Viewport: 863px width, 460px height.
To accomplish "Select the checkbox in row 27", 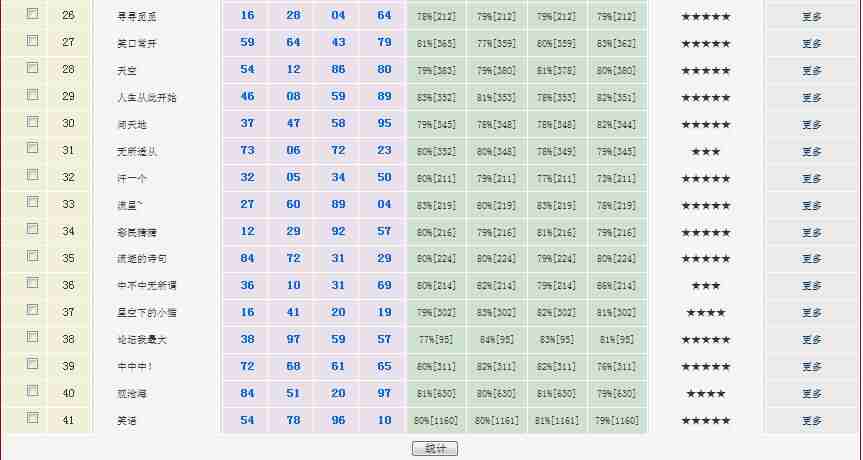I will point(33,41).
